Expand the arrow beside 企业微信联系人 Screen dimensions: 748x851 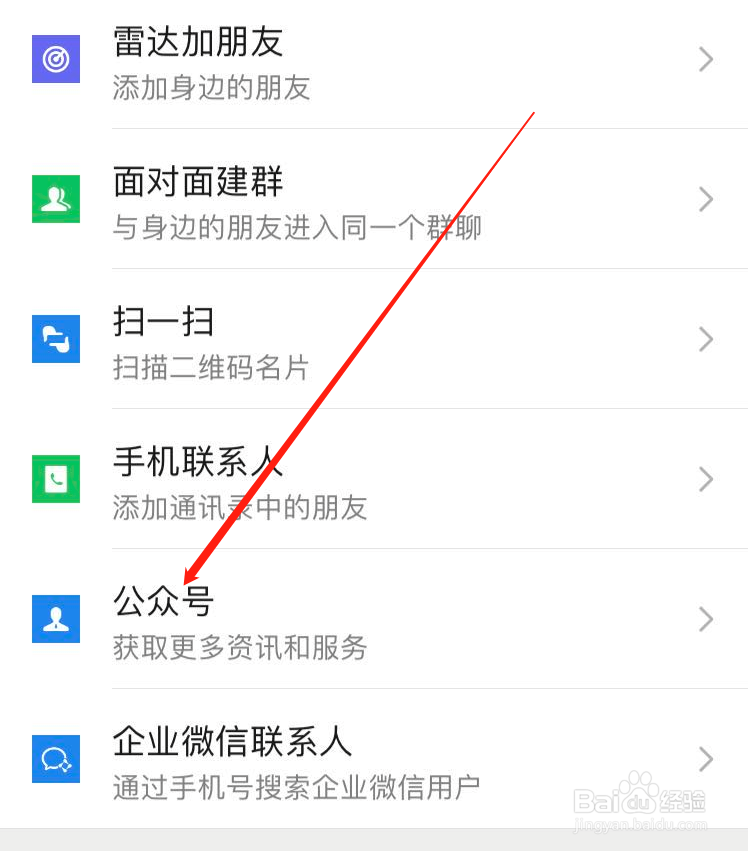coord(705,760)
